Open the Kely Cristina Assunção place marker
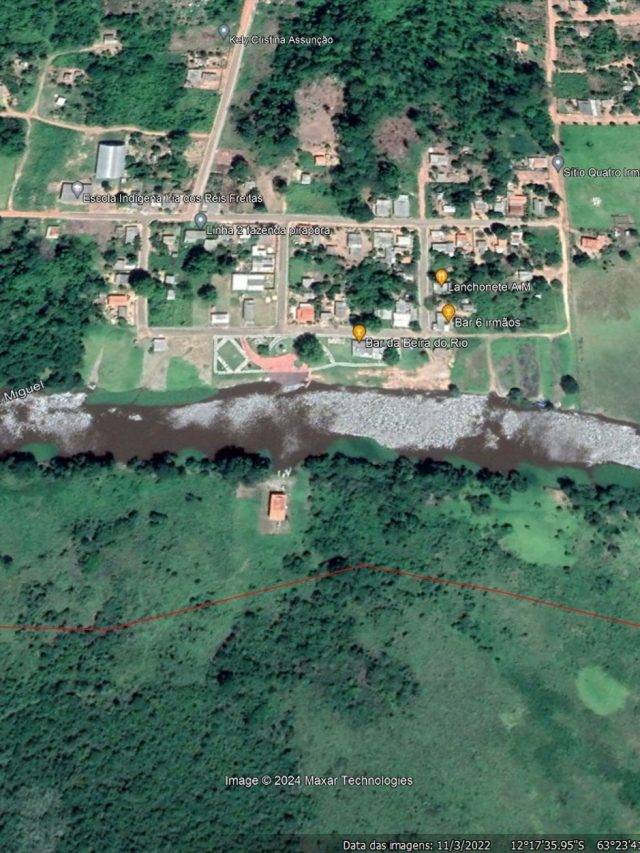The width and height of the screenshot is (640, 853). pyautogui.click(x=223, y=32)
